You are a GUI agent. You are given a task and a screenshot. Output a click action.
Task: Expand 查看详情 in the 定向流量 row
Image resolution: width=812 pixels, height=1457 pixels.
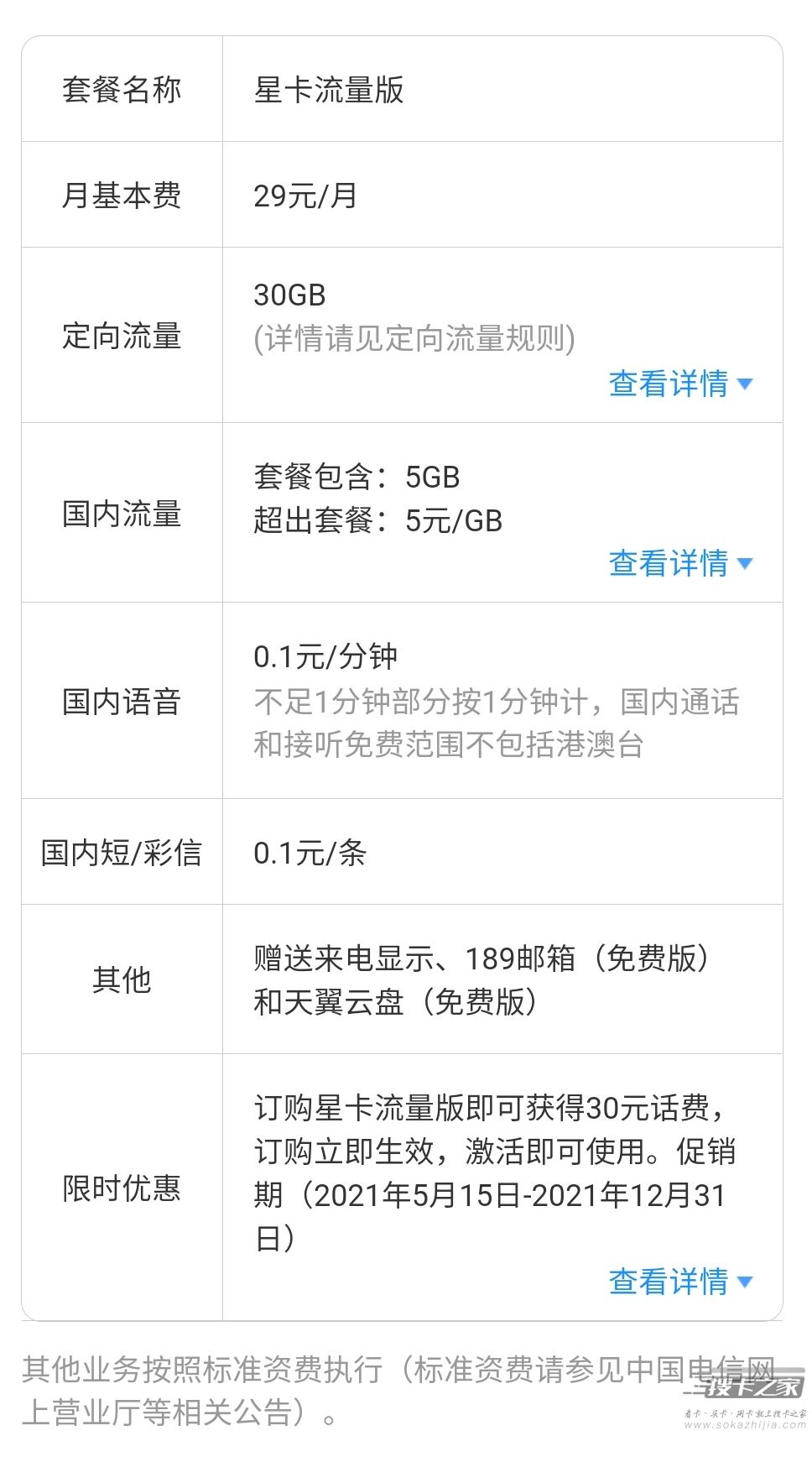[680, 384]
